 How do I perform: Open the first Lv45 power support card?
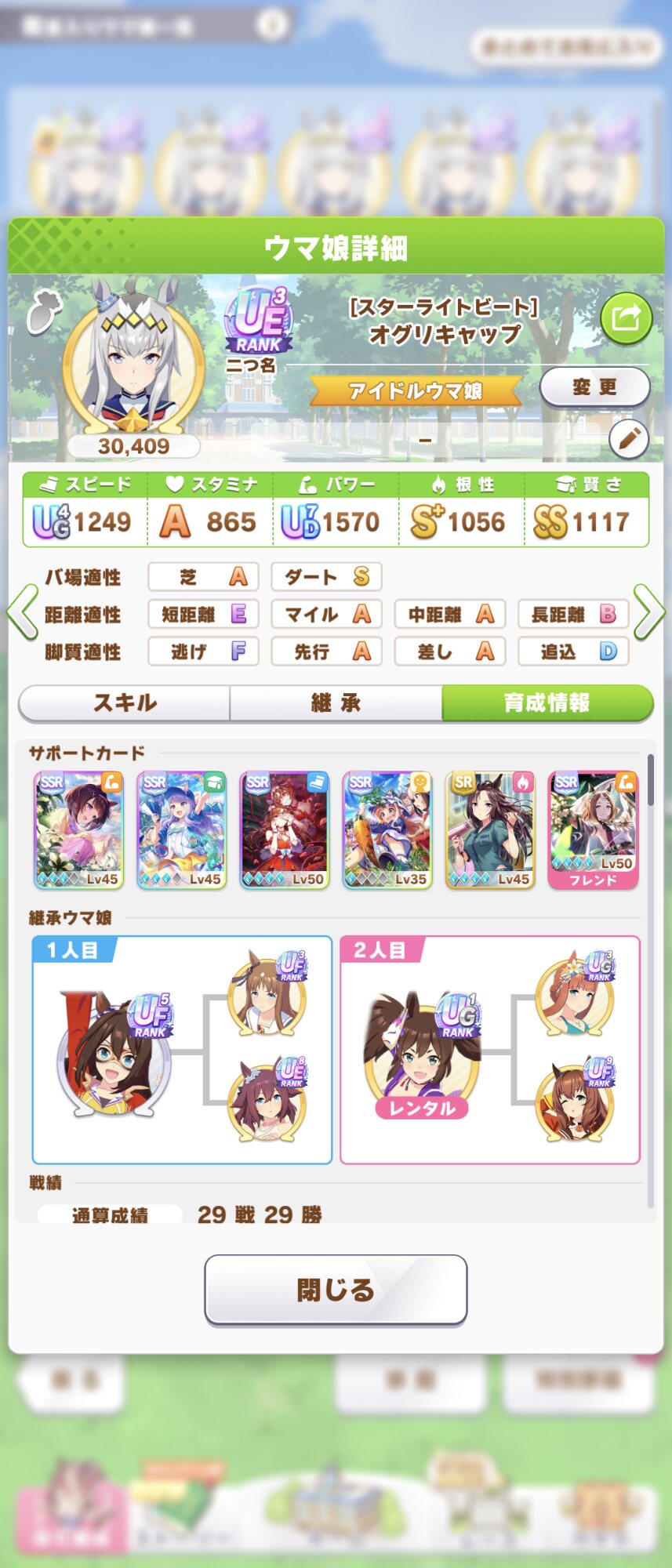(78, 829)
